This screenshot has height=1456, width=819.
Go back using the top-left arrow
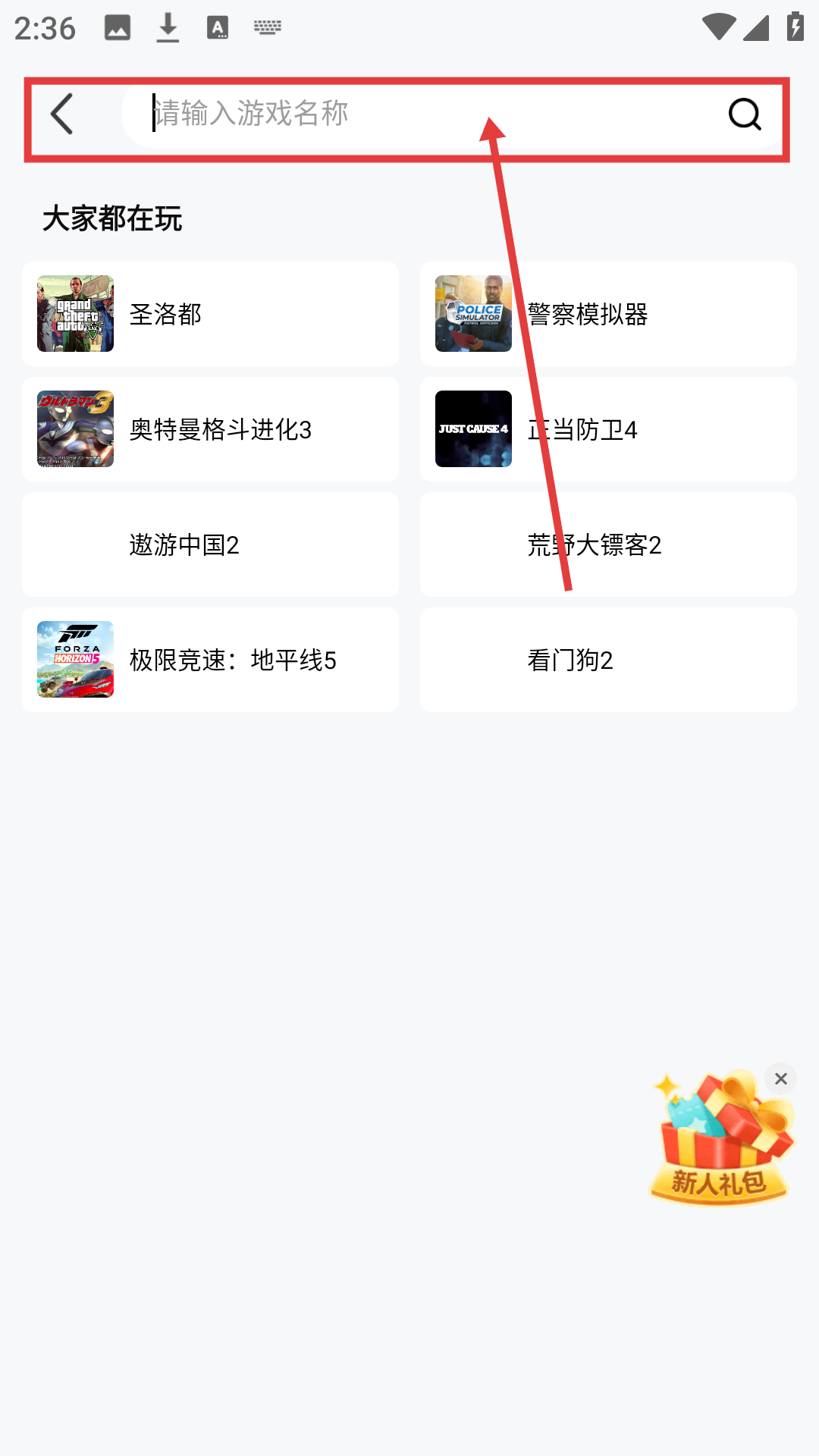pyautogui.click(x=62, y=115)
